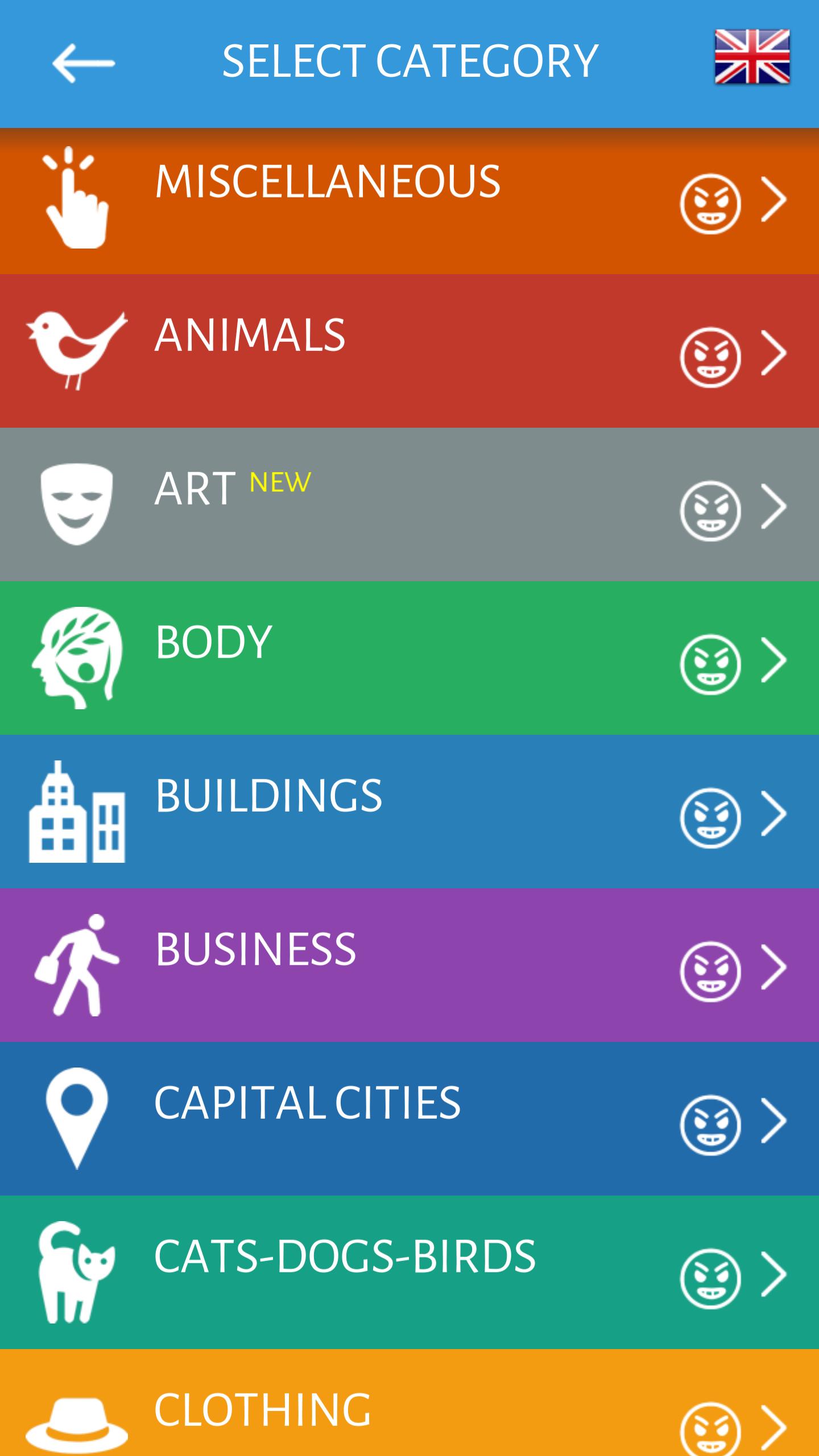Change language via the UK flag
The height and width of the screenshot is (1456, 819).
click(752, 57)
